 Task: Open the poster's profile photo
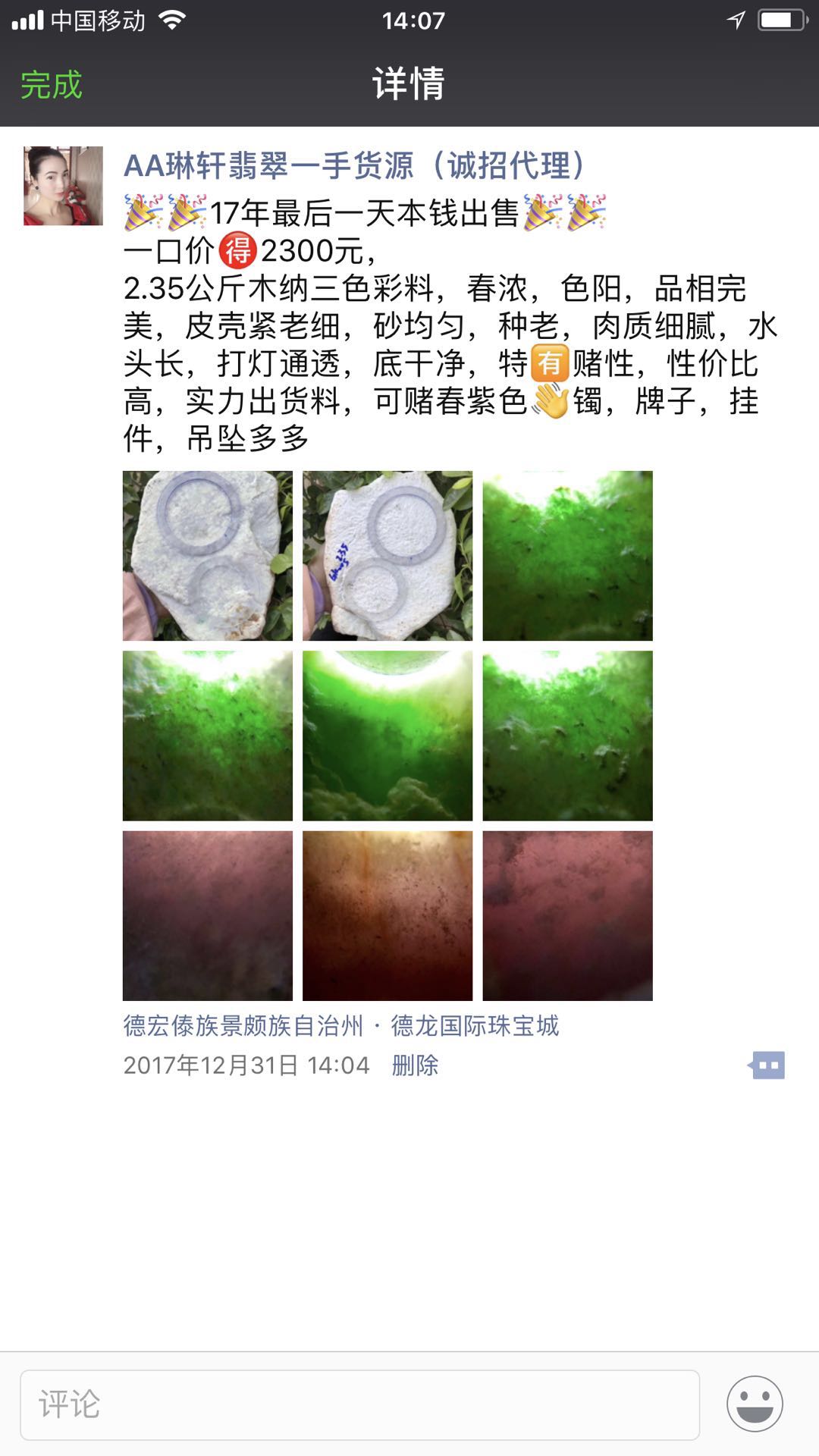tap(63, 186)
